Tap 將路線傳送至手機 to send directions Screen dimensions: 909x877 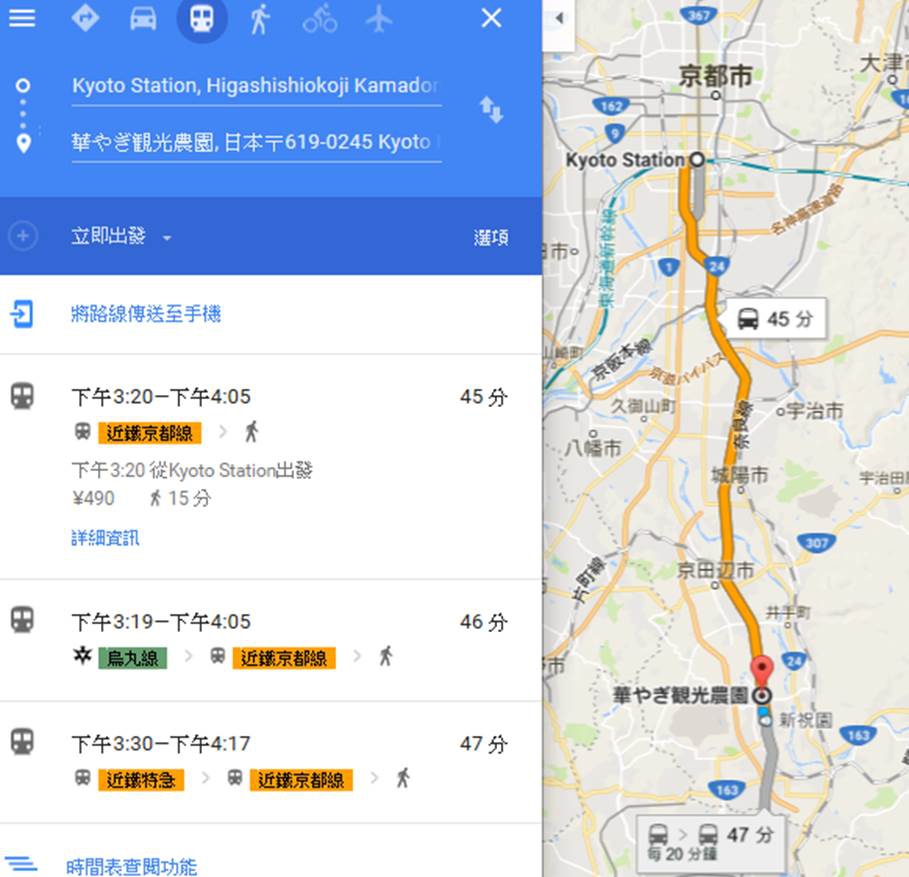tap(146, 314)
